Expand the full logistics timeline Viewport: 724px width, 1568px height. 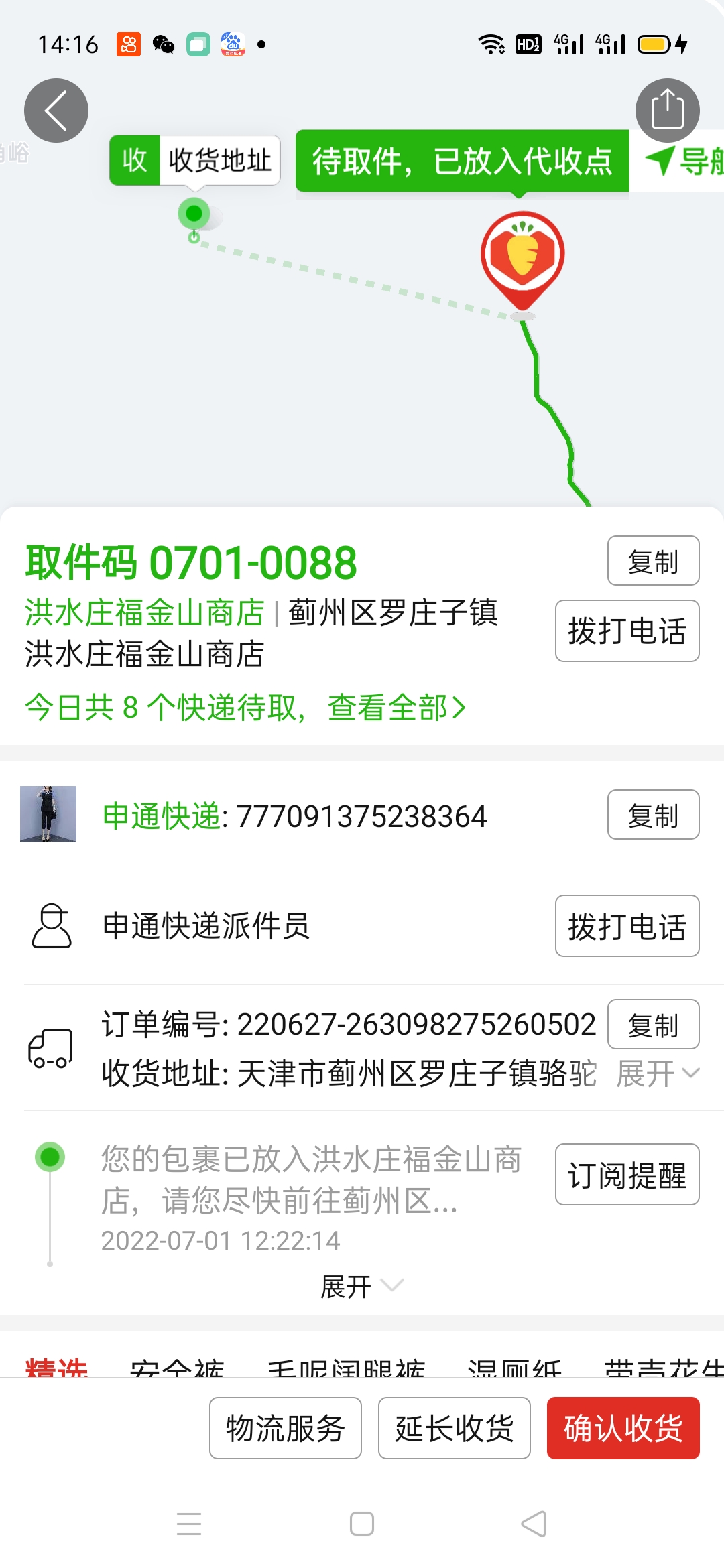(361, 1286)
